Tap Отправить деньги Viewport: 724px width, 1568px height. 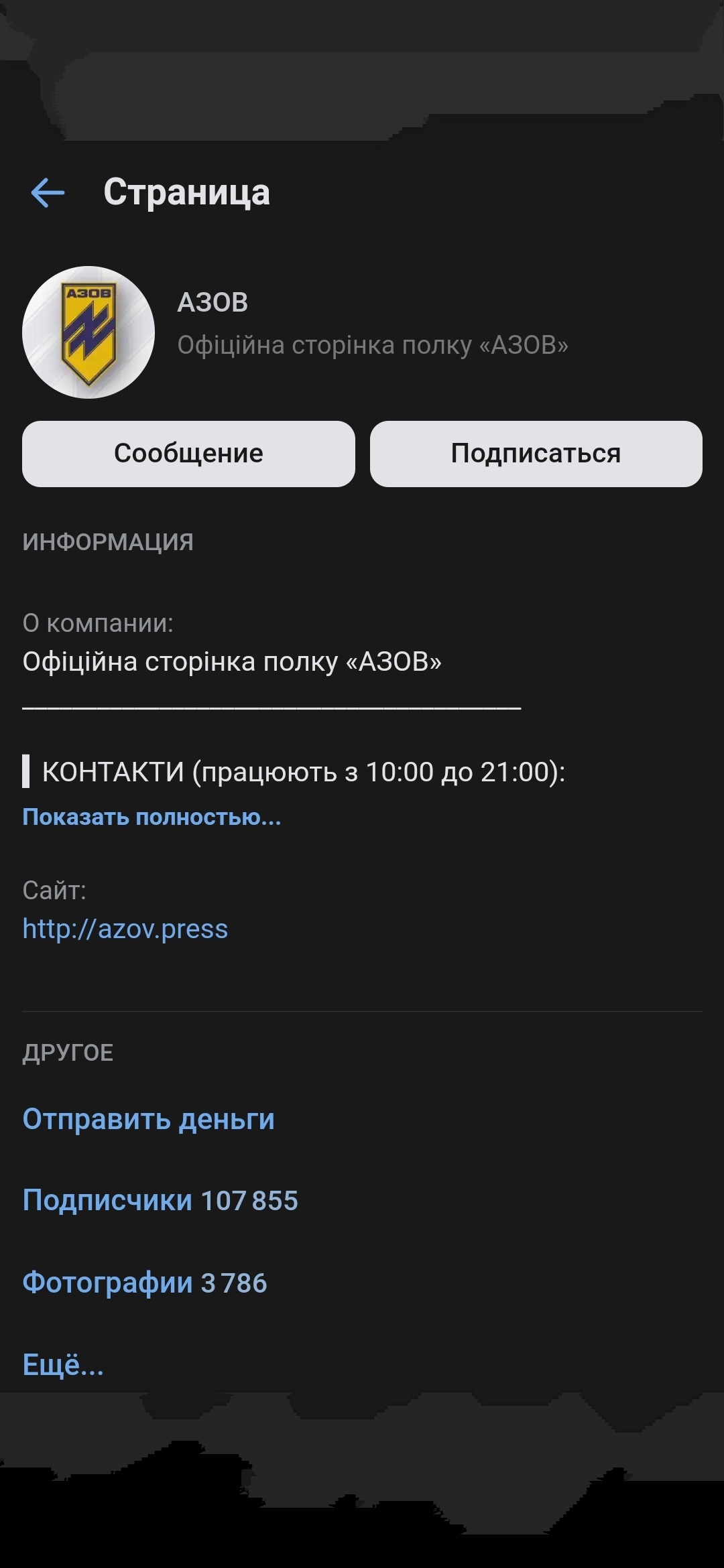point(149,1119)
